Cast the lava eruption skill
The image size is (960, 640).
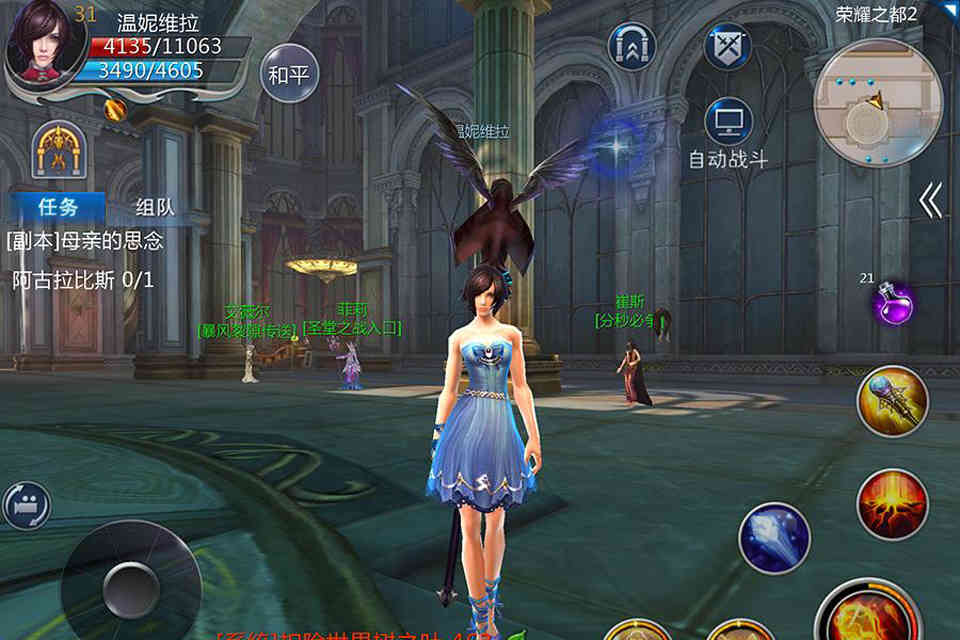(892, 504)
